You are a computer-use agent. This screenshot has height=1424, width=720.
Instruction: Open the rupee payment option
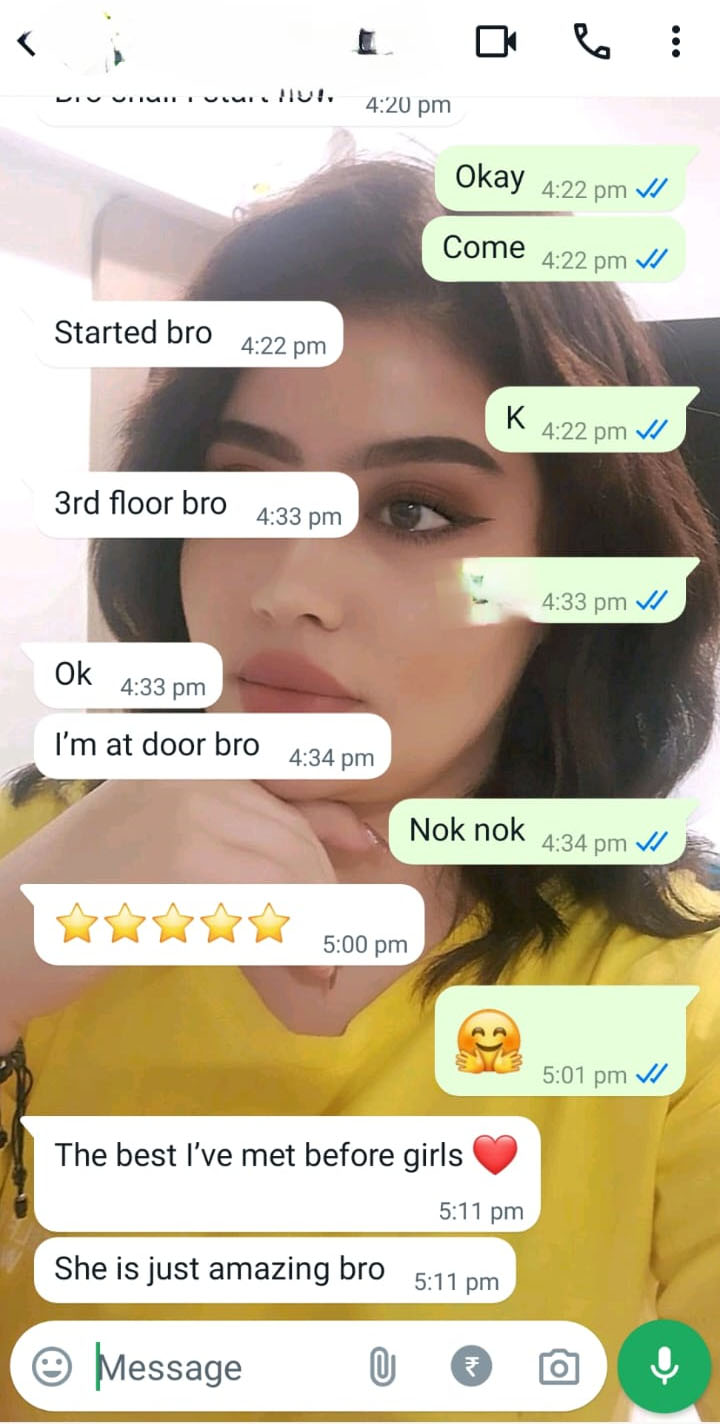[471, 1366]
